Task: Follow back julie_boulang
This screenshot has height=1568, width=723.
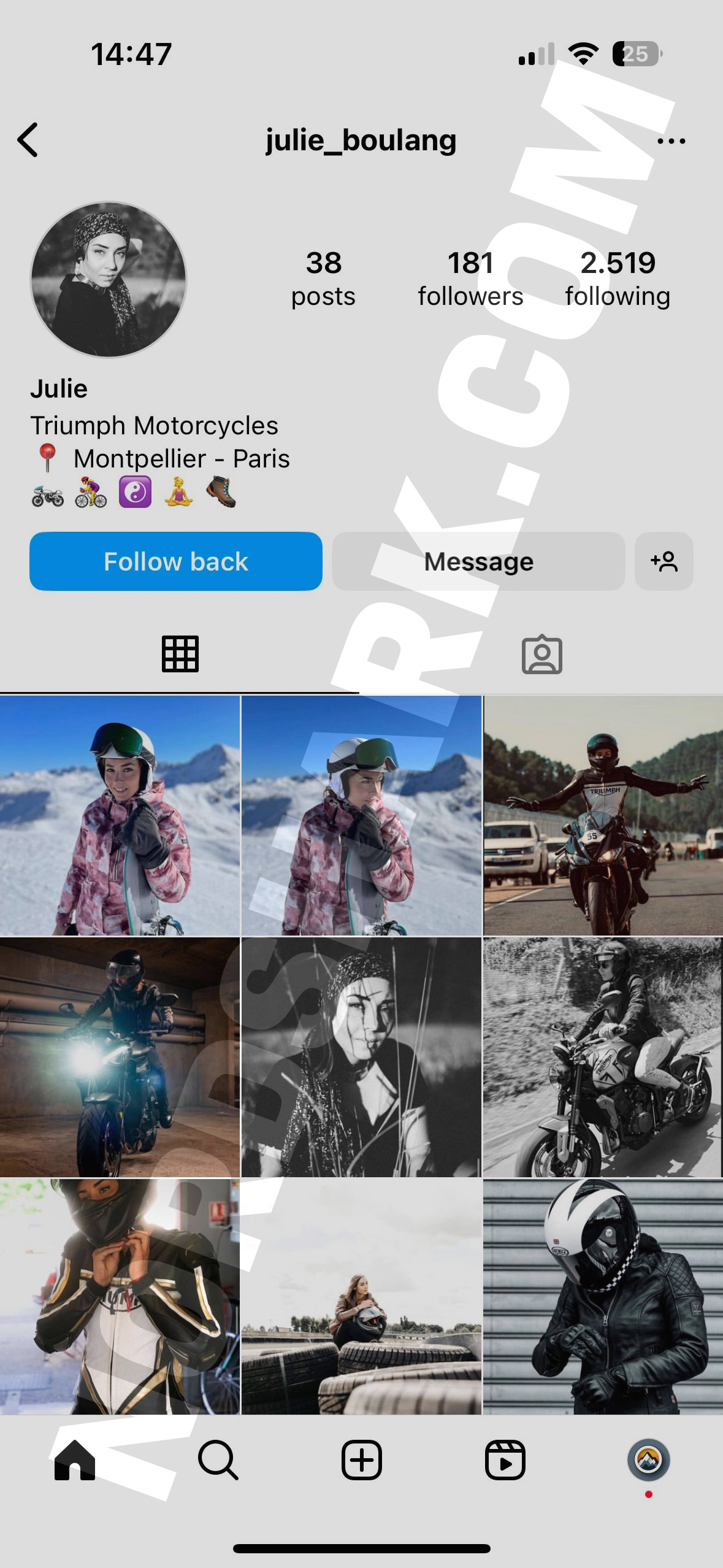Action: tap(176, 561)
